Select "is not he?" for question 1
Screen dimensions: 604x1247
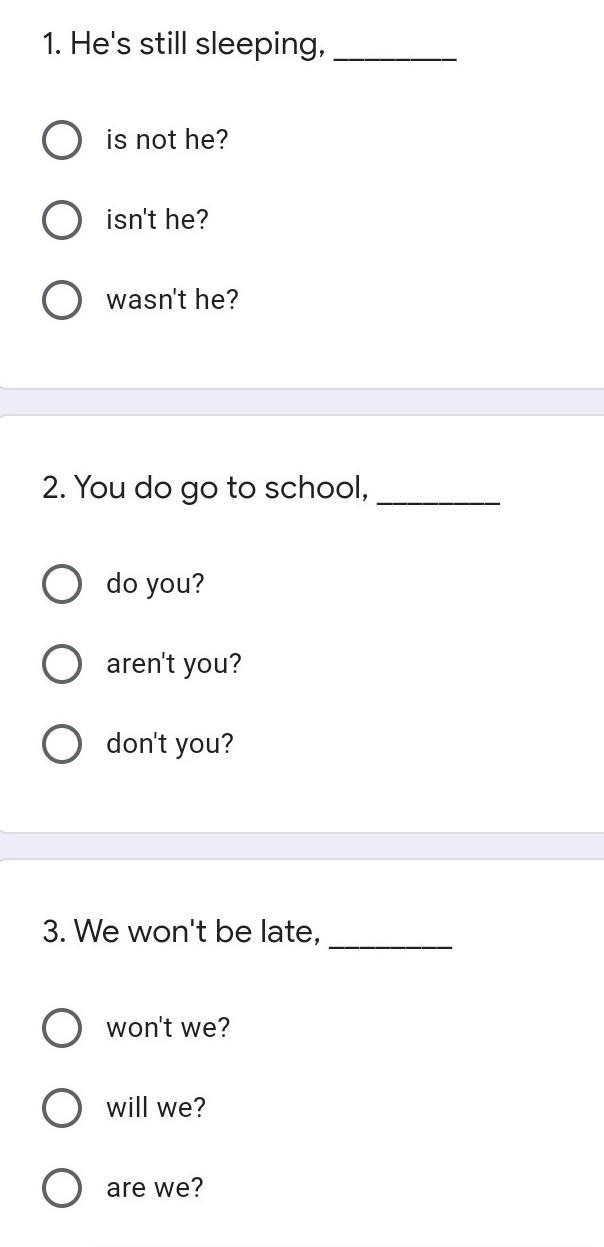coord(62,140)
